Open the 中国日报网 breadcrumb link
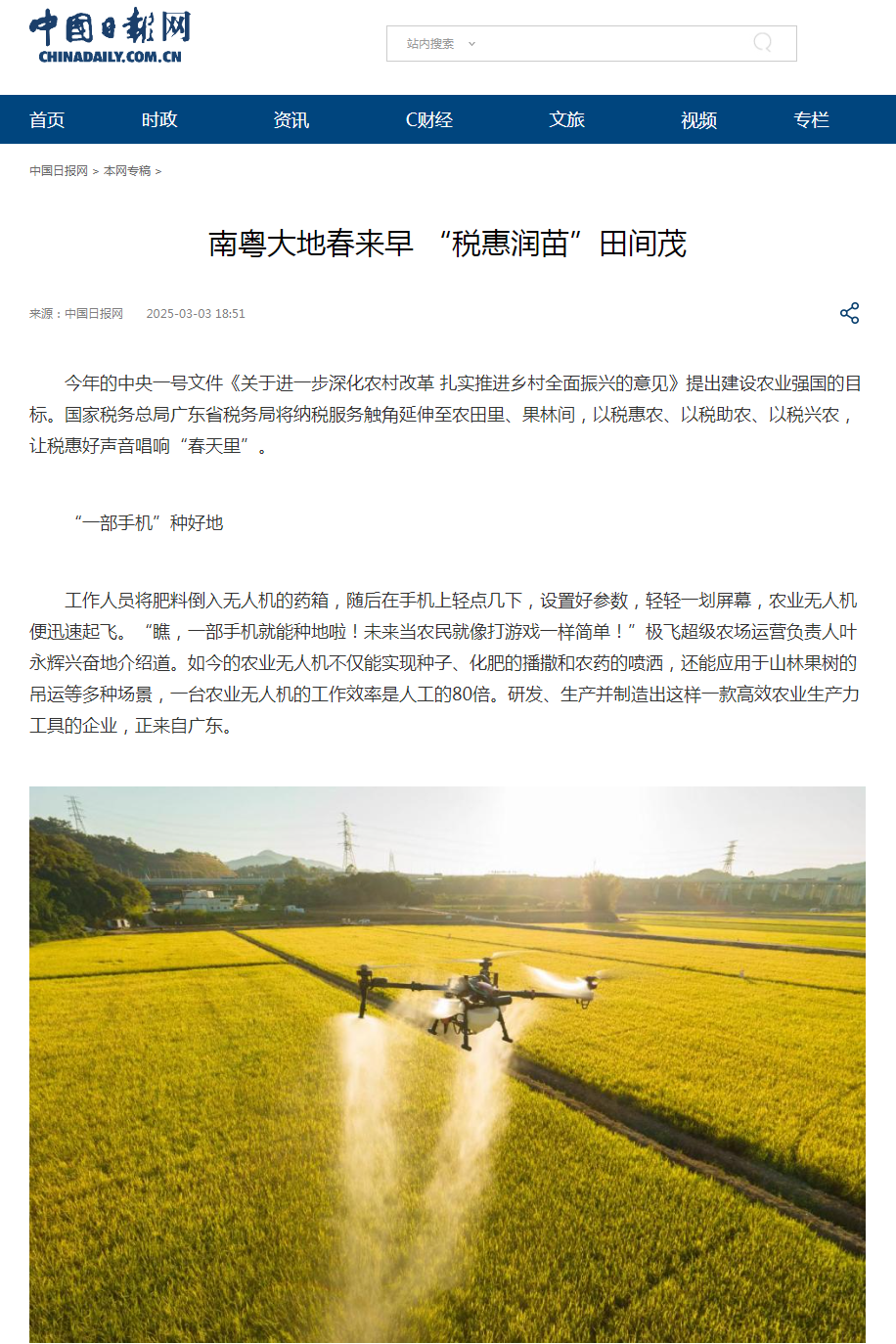 click(x=59, y=171)
